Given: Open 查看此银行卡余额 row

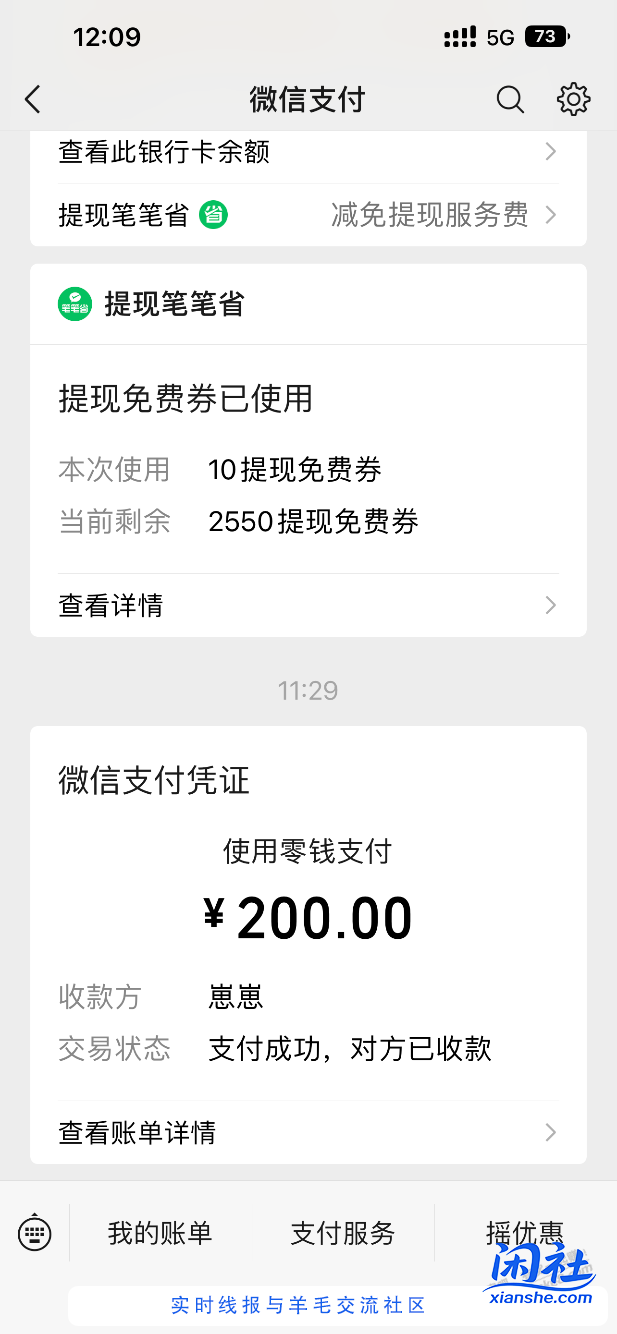Looking at the screenshot, I should [x=308, y=153].
